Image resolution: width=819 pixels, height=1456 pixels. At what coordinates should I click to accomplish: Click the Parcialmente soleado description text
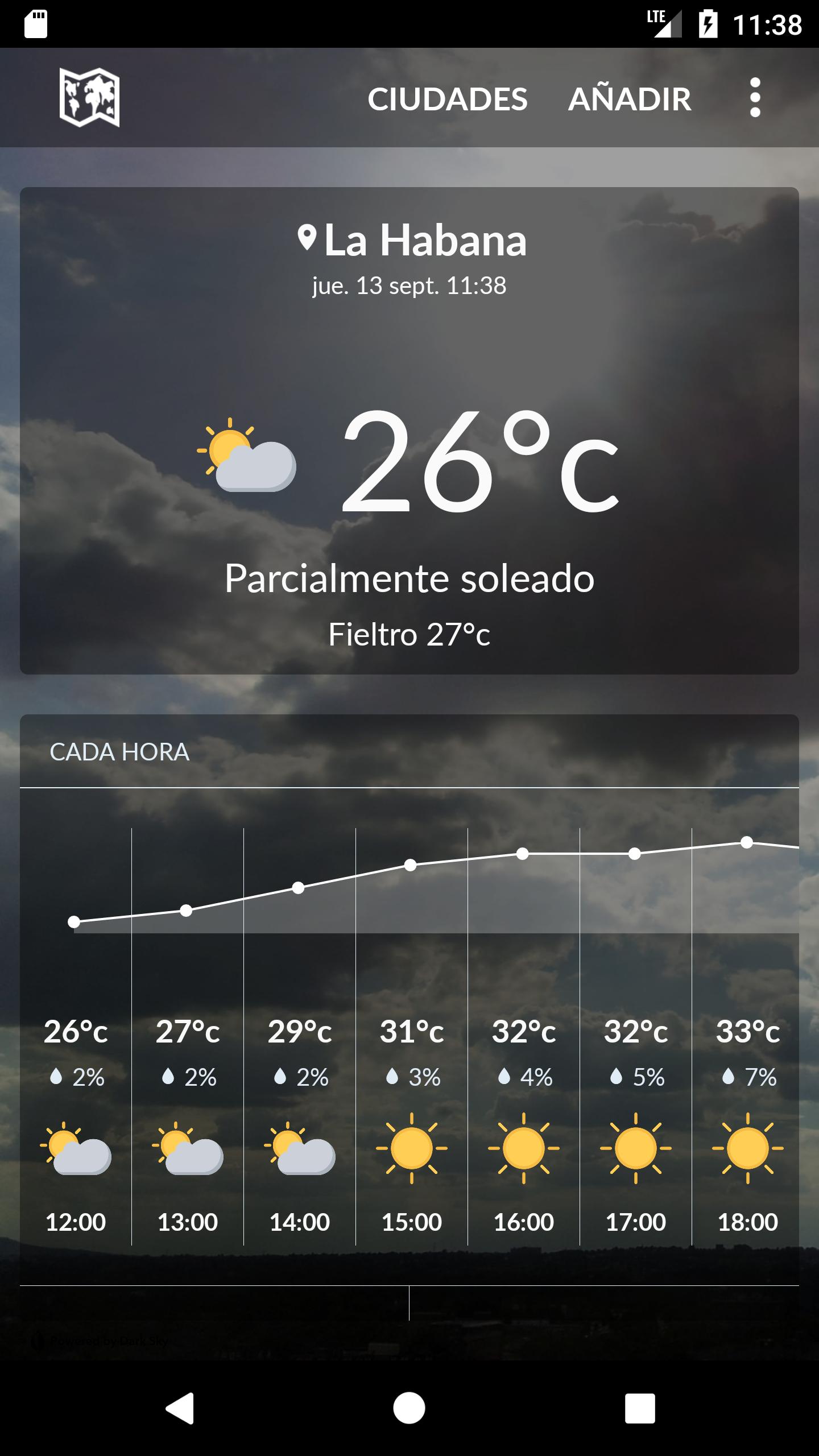point(409,578)
